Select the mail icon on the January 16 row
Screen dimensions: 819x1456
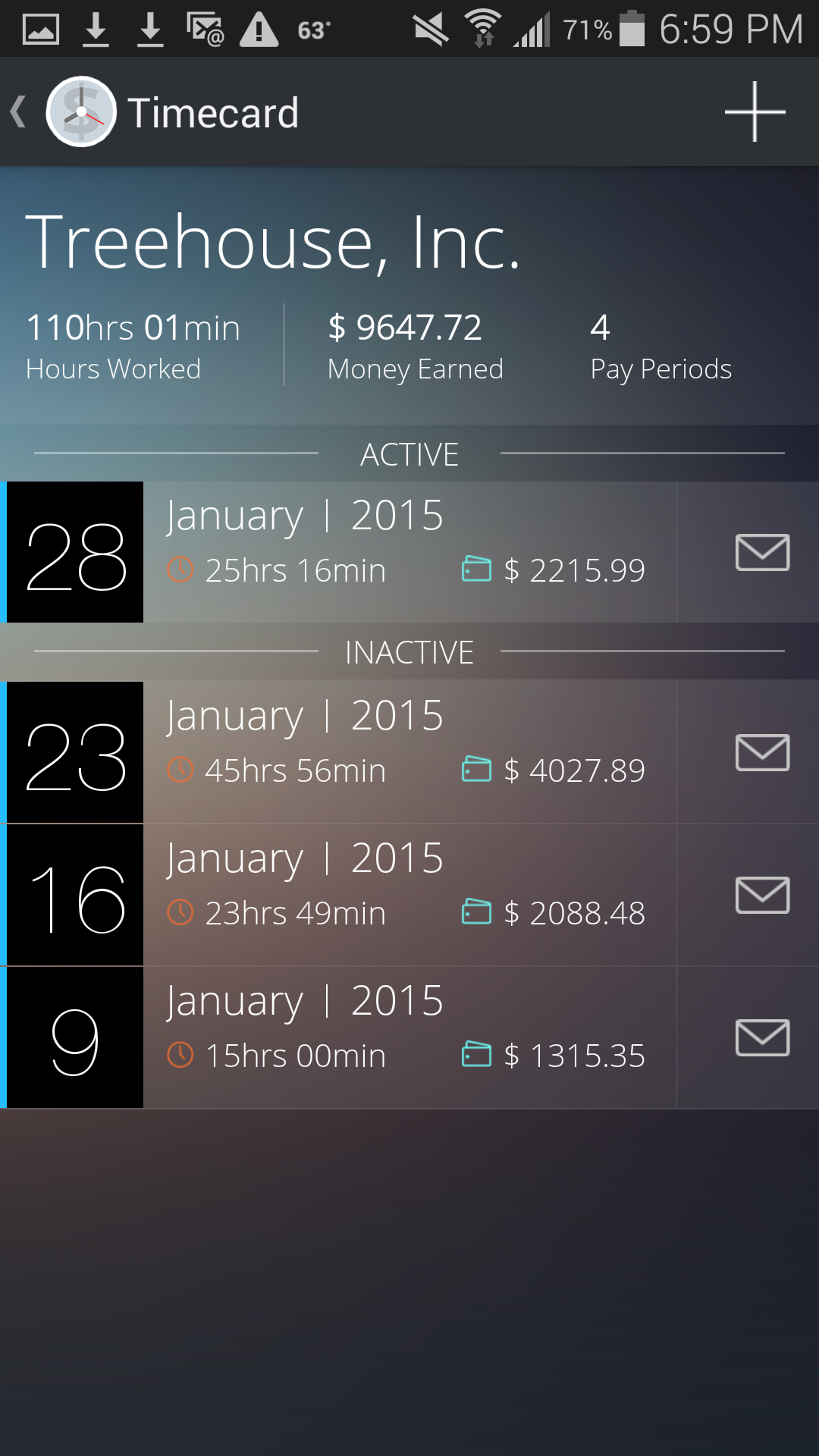click(761, 895)
